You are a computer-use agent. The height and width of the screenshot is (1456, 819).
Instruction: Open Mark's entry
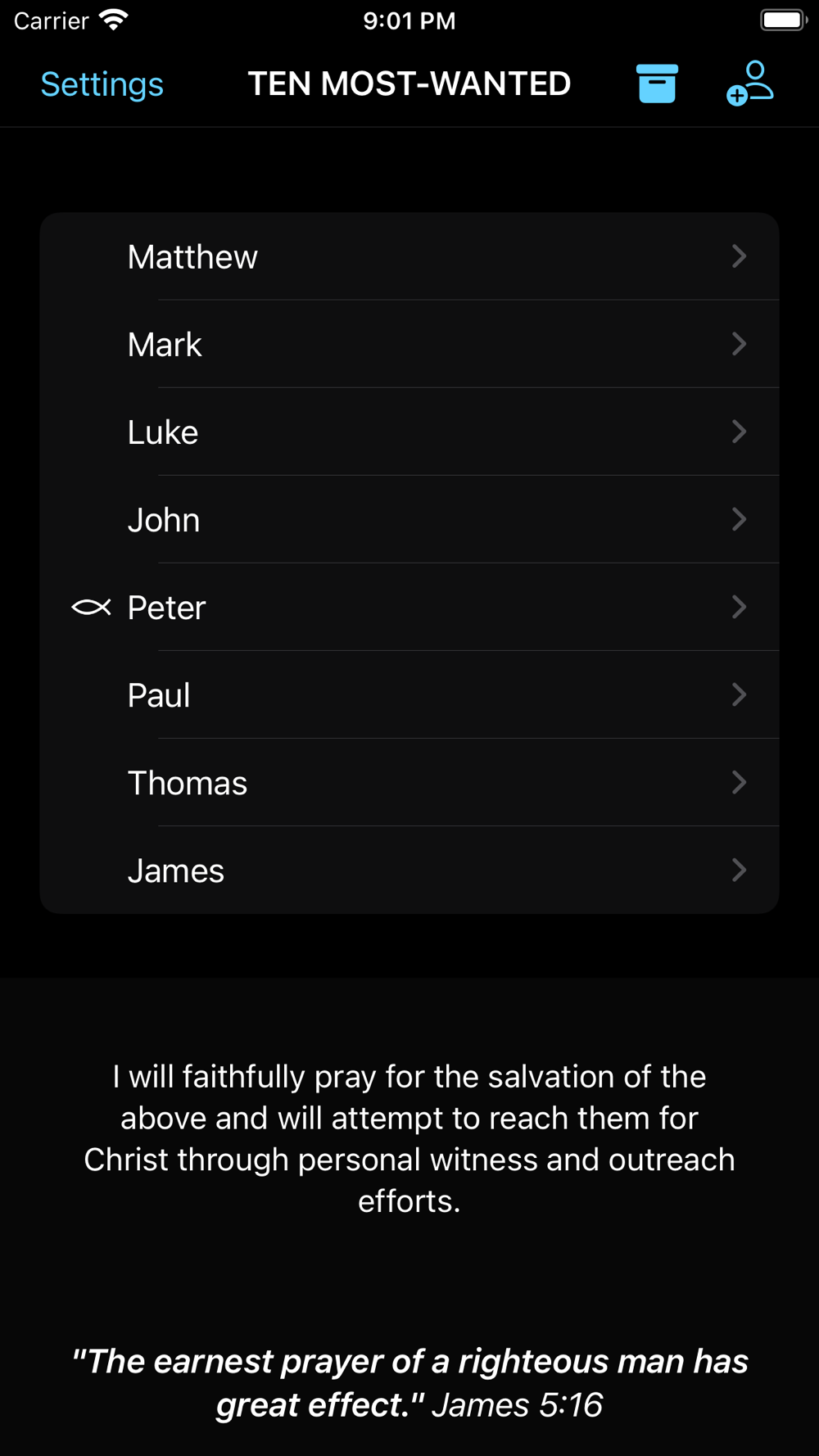click(x=409, y=344)
